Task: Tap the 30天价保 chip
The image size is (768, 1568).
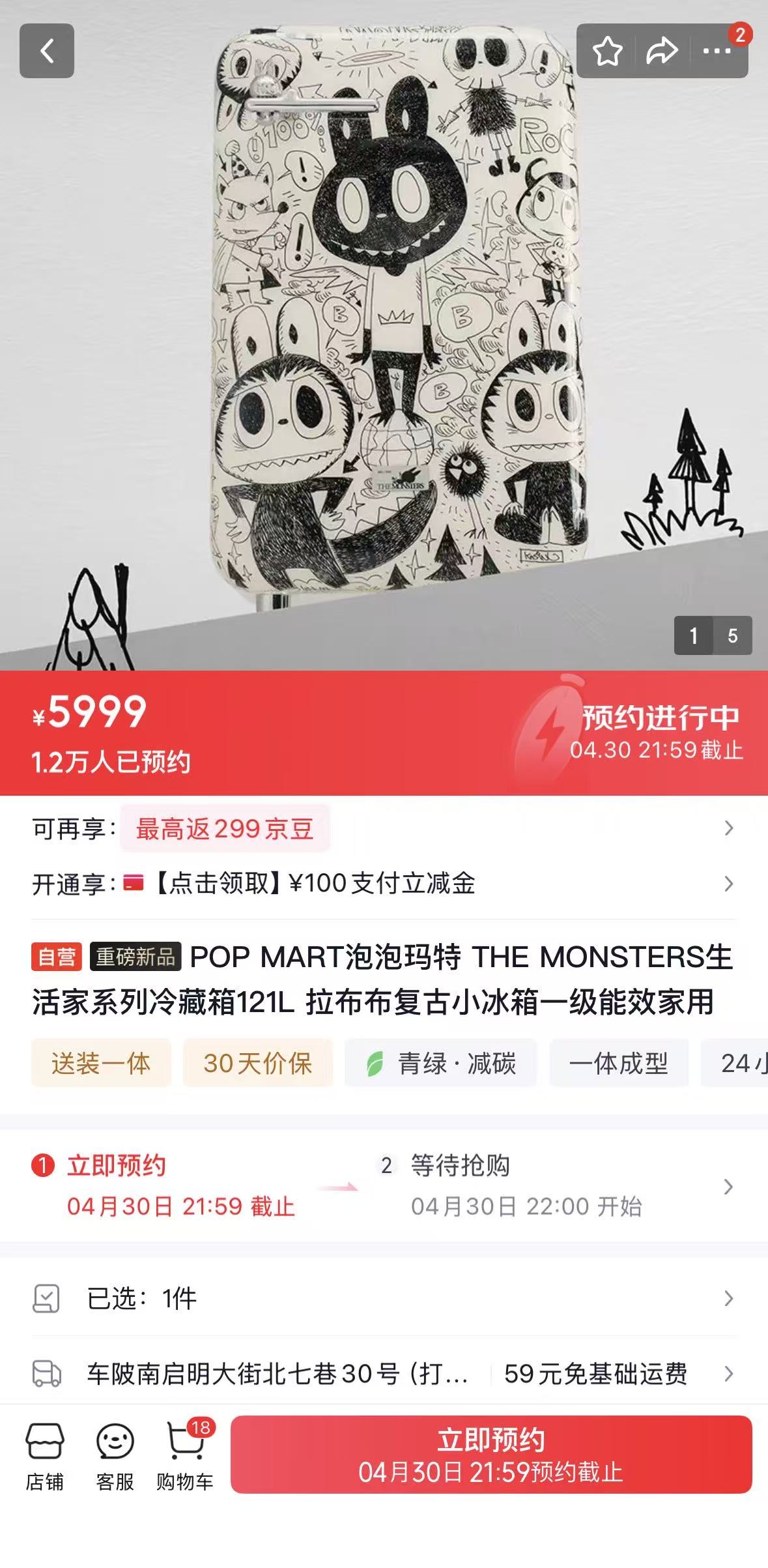Action: coord(258,1063)
